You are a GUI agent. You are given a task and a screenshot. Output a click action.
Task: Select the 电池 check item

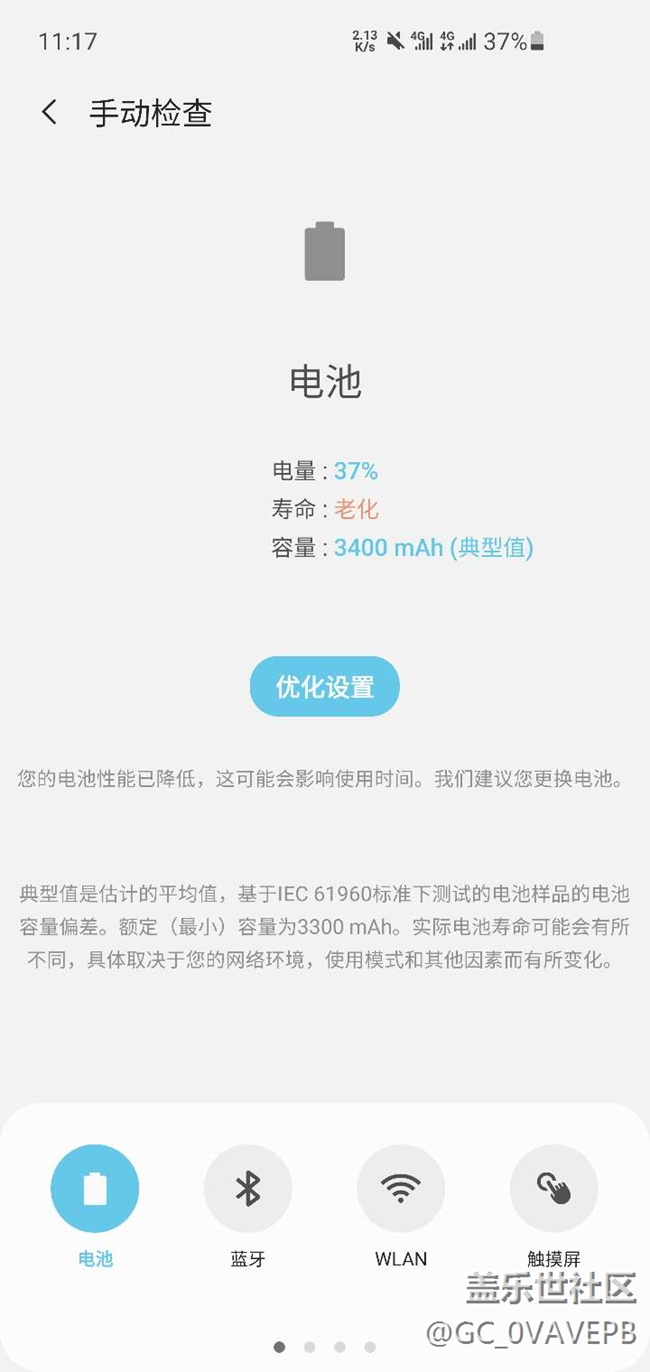tap(95, 1189)
